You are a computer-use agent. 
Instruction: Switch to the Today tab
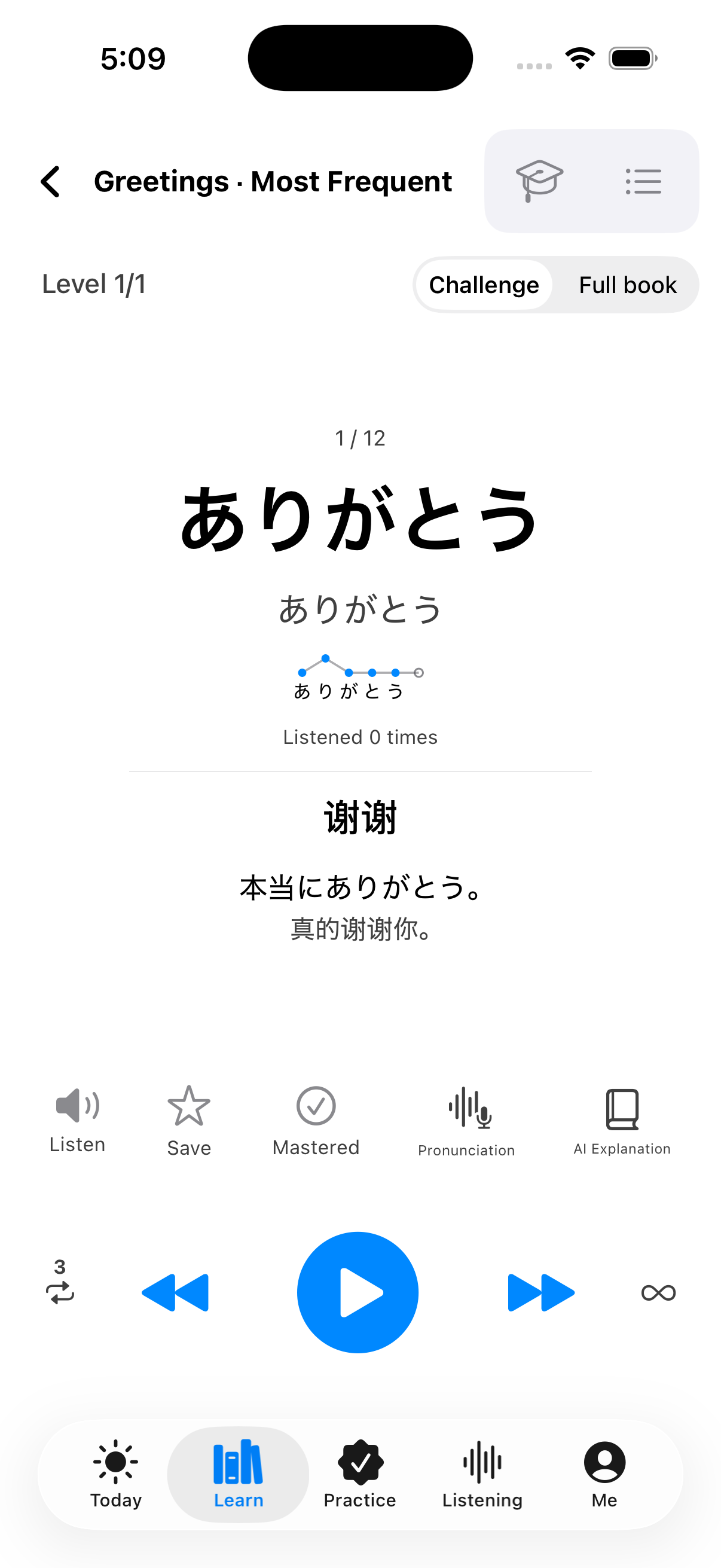coord(115,1475)
